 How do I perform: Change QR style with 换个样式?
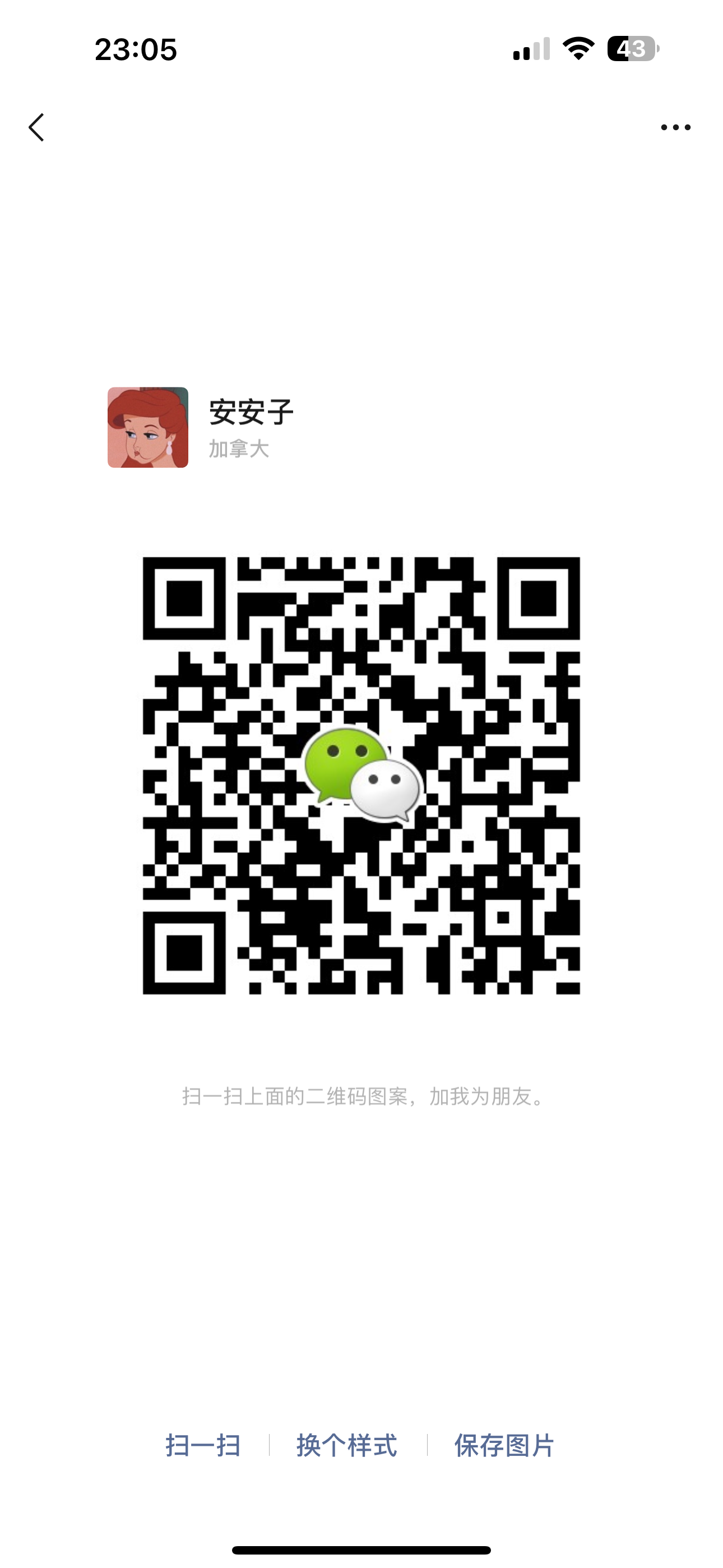pyautogui.click(x=347, y=1445)
